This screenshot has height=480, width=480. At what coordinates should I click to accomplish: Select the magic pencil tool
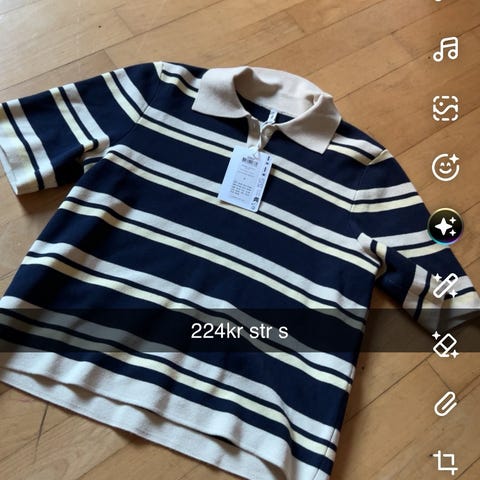pos(446,286)
